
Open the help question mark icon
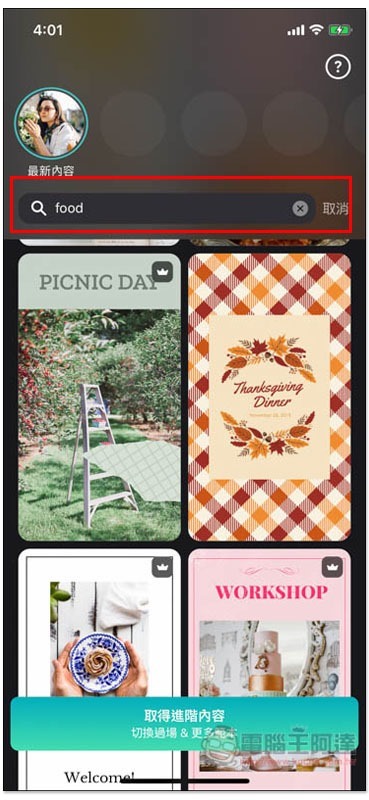pos(338,67)
